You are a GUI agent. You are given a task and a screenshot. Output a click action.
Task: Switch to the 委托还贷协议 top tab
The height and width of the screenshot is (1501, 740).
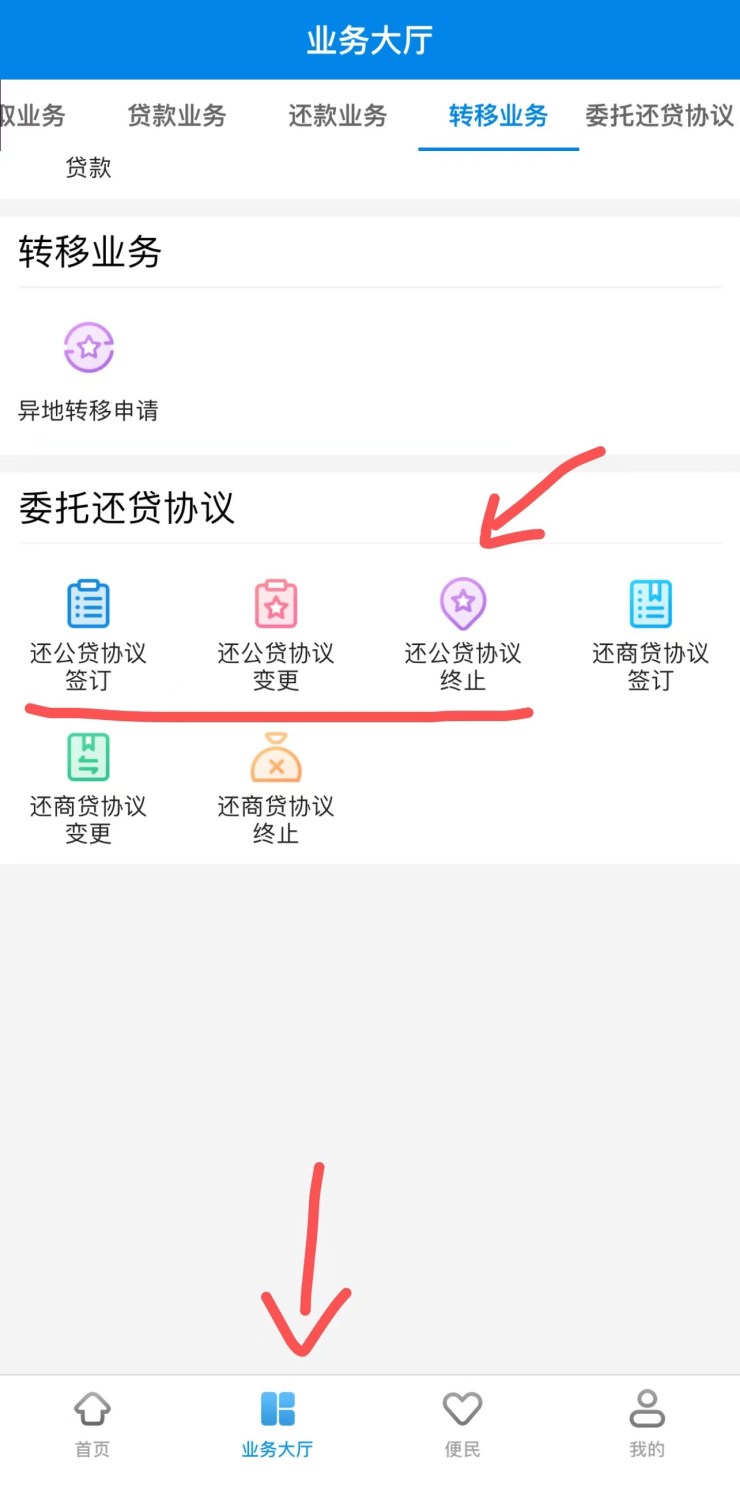(x=659, y=116)
